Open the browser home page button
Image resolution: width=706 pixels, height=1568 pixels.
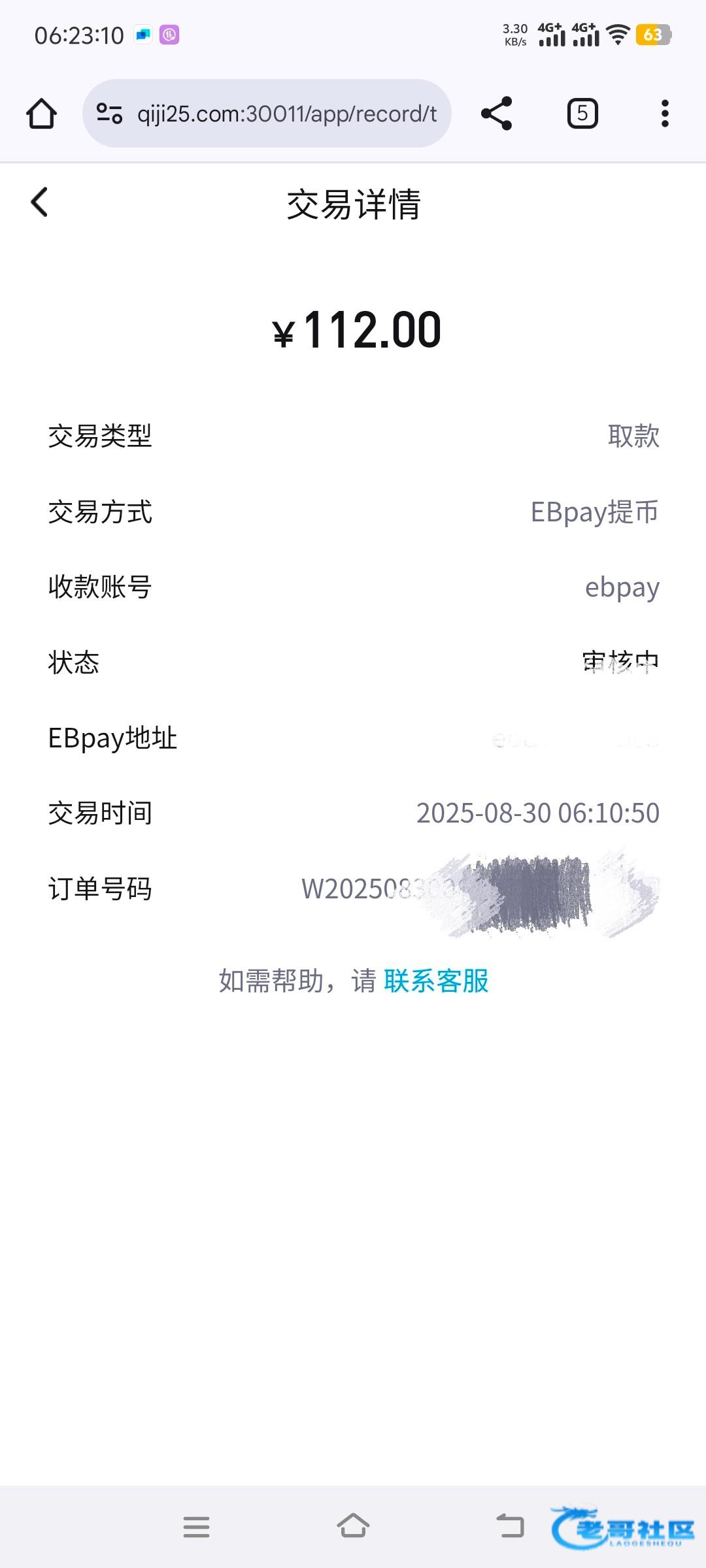41,114
